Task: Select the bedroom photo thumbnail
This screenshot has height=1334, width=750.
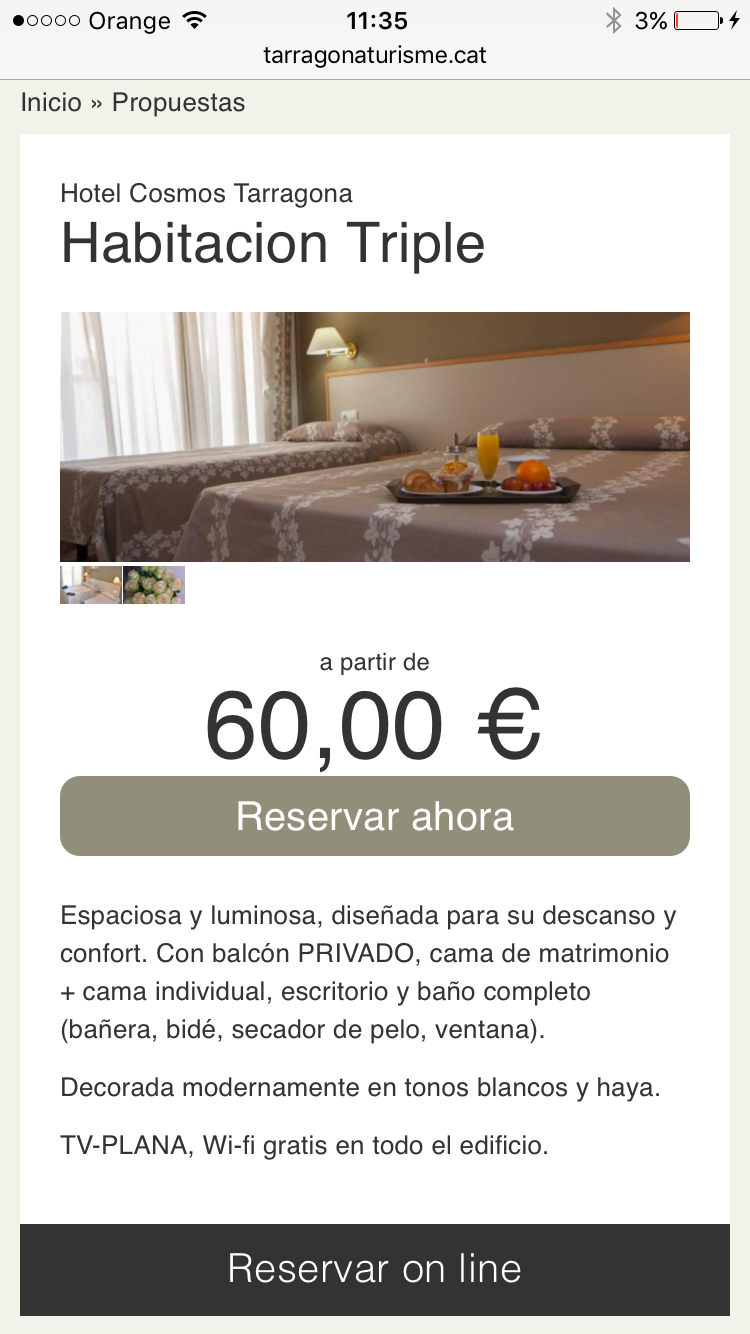Action: 91,585
